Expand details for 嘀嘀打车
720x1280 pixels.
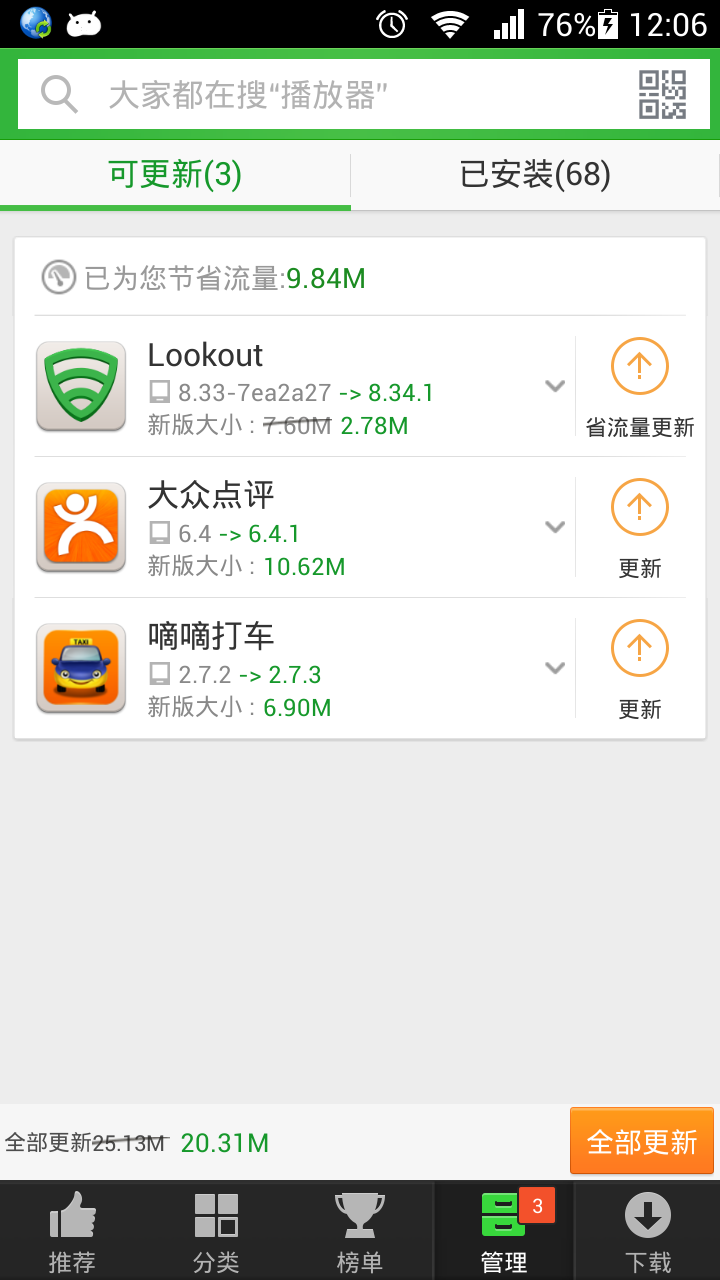[555, 668]
